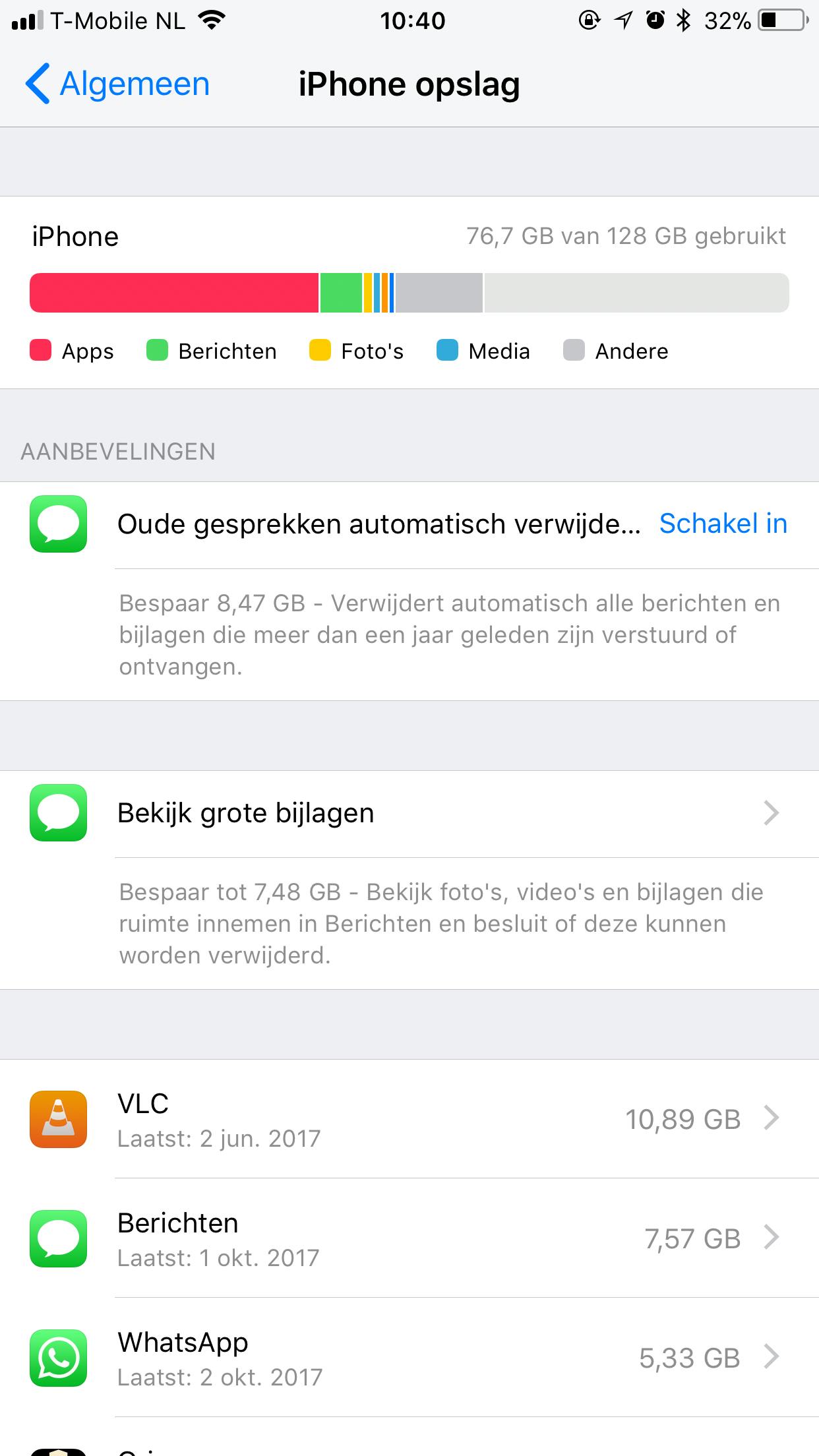819x1456 pixels.
Task: Enable automatic deletion with Schakel in
Action: pos(723,523)
